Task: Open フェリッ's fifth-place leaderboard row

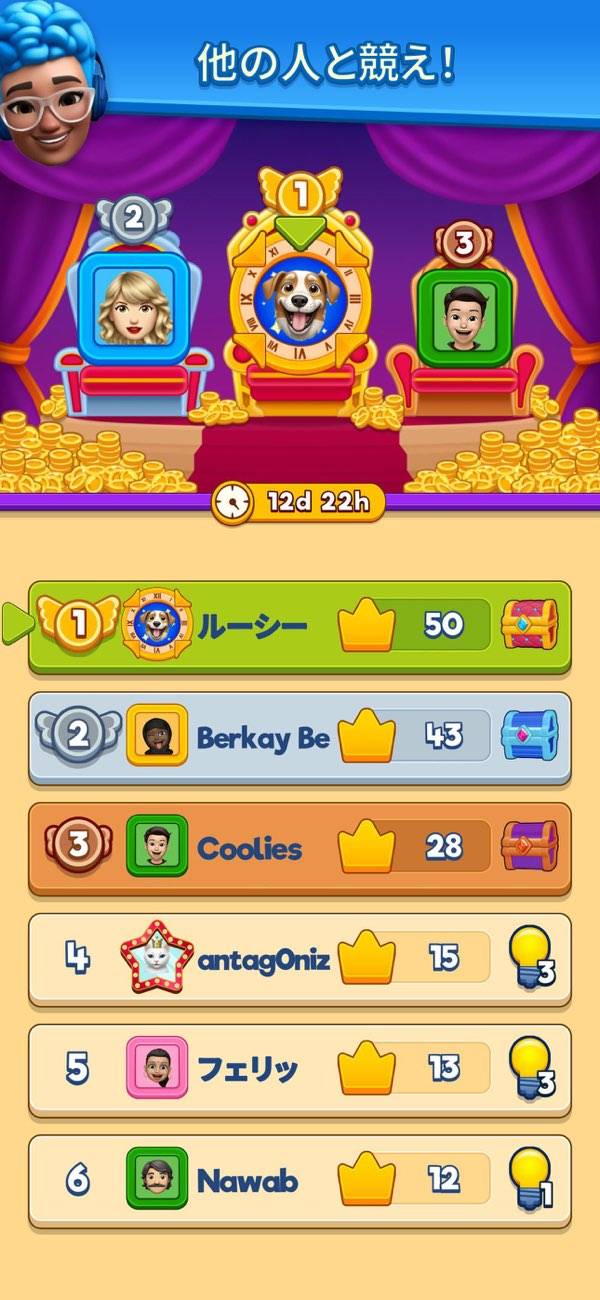Action: click(x=300, y=1070)
